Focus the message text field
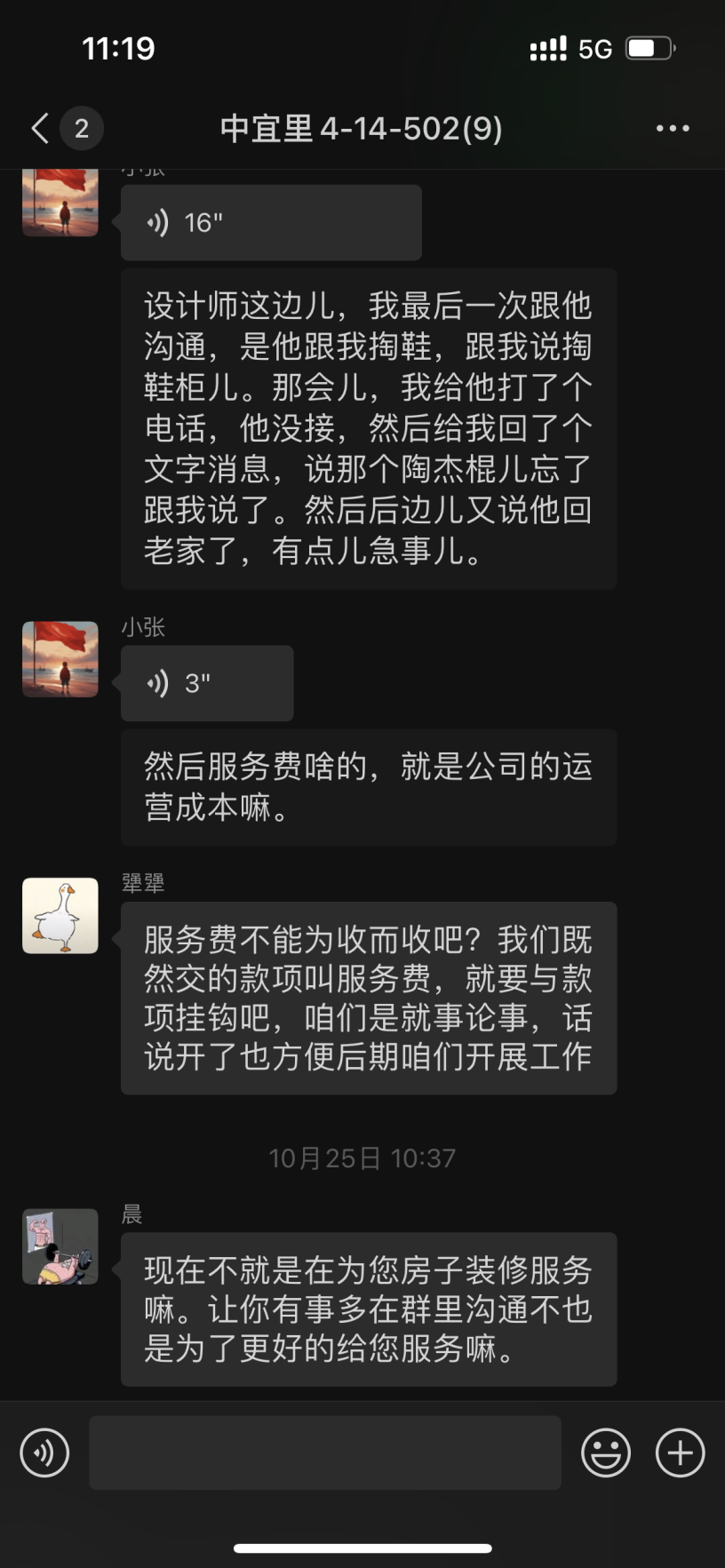Viewport: 725px width, 1568px height. (325, 1453)
